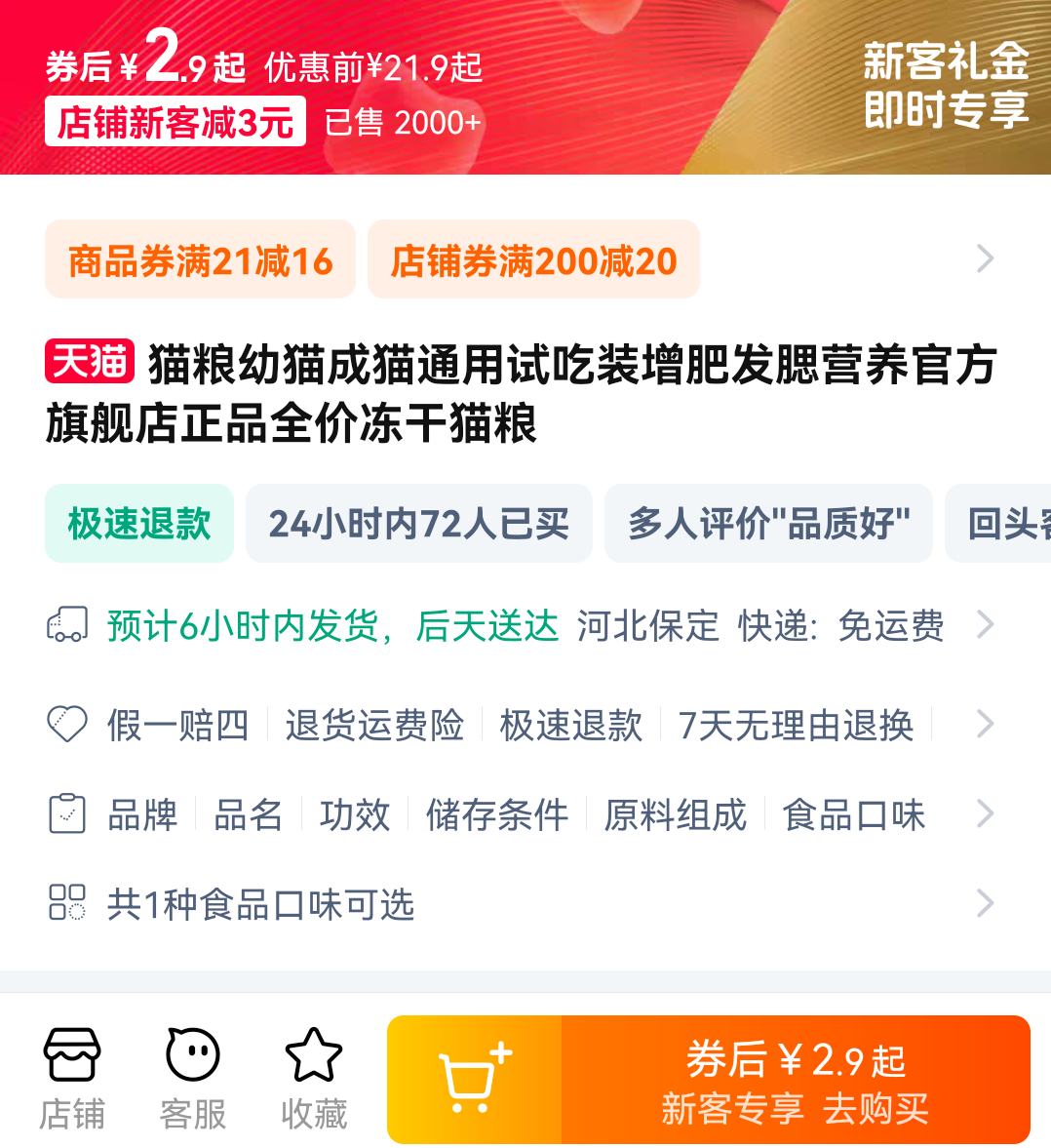Viewport: 1051px width, 1148px height.
Task: Tap the 店铺新客减3元 discount tag
Action: tap(175, 124)
